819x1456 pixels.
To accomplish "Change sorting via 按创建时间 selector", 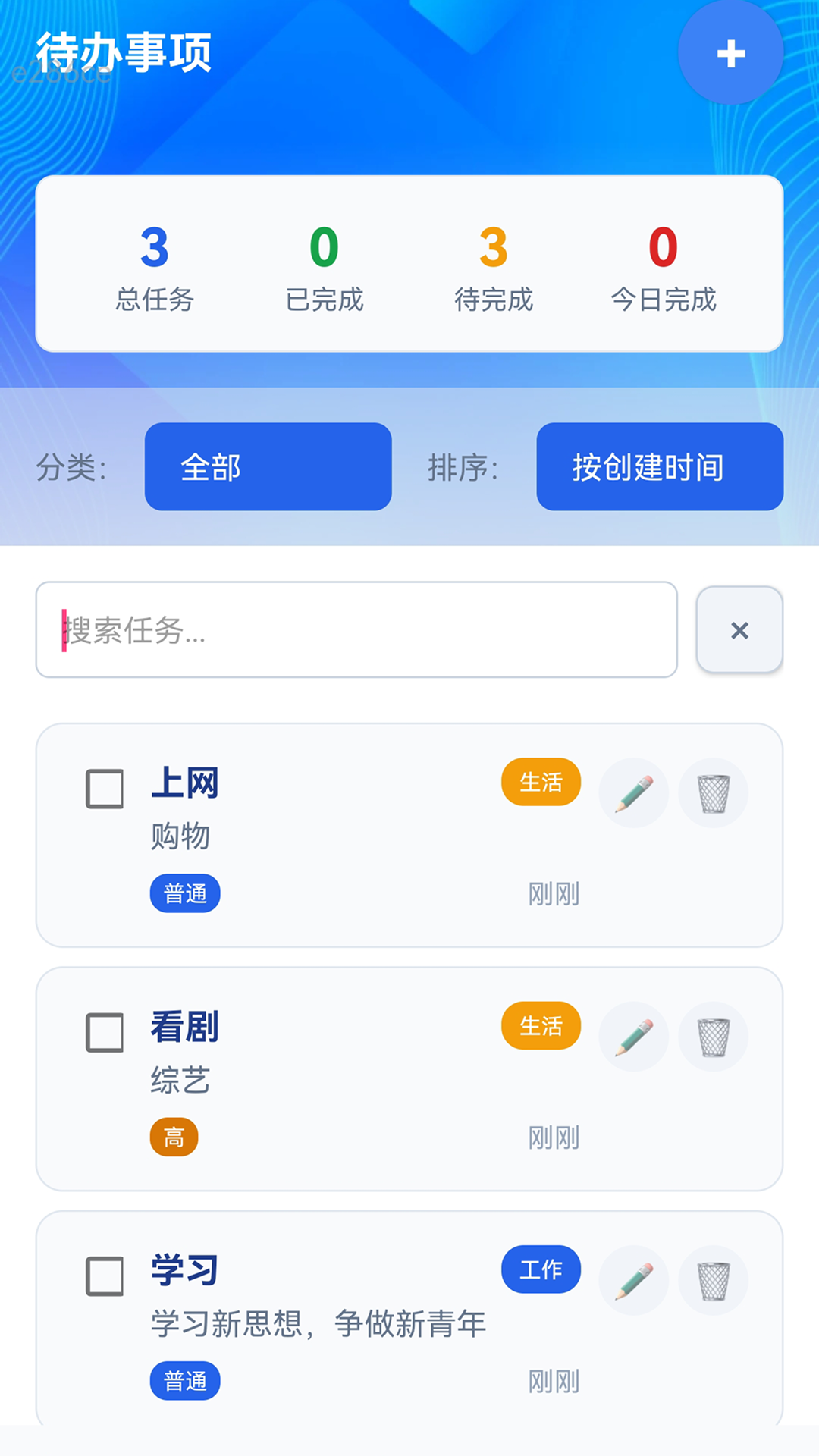I will (659, 467).
